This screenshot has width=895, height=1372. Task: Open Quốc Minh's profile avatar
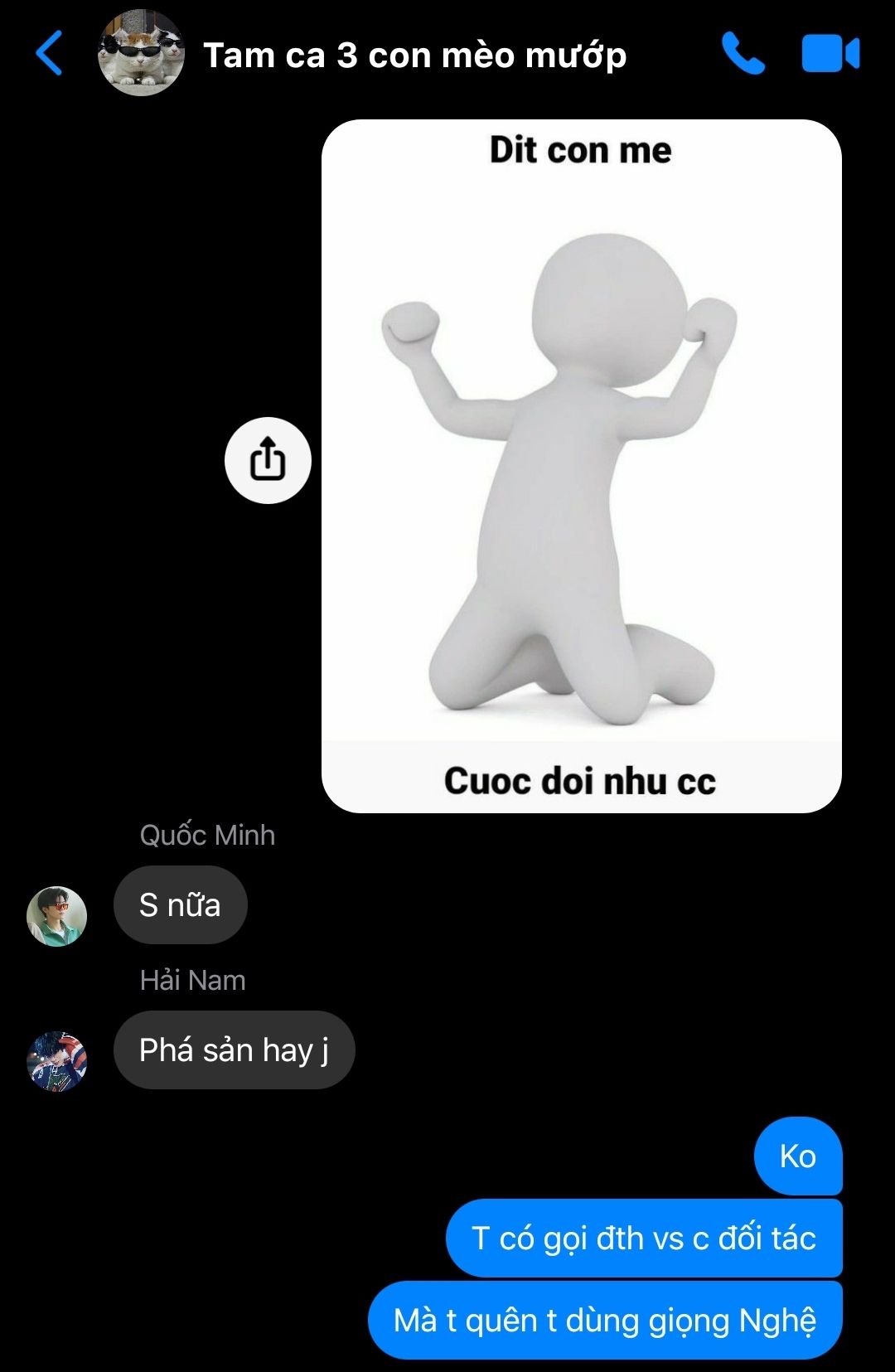coord(57,916)
